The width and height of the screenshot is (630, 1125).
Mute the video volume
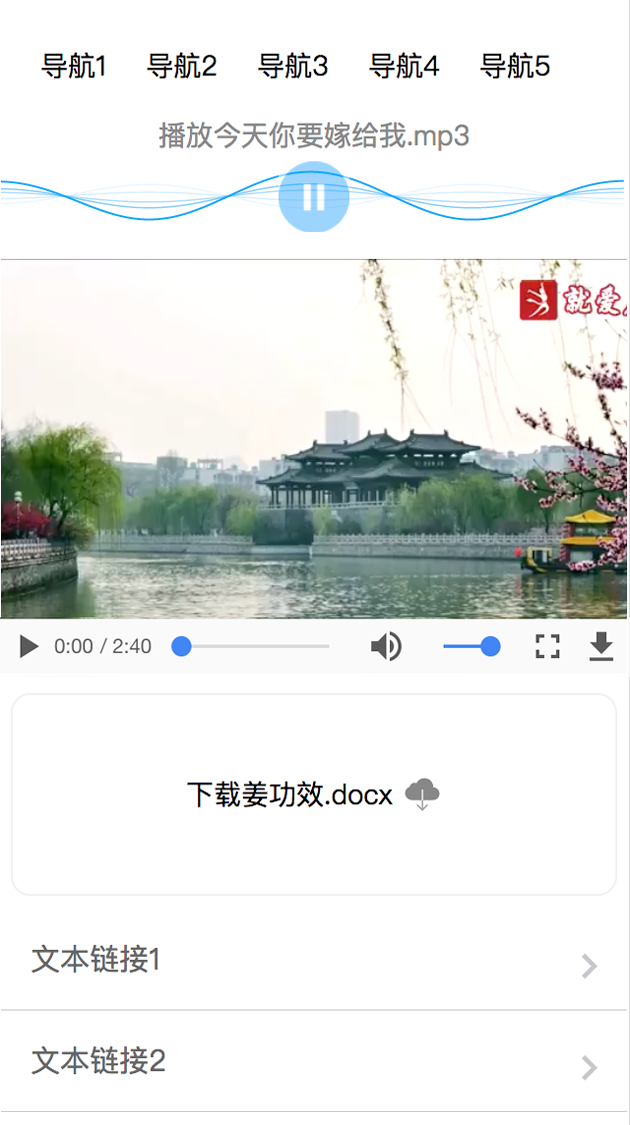point(386,647)
